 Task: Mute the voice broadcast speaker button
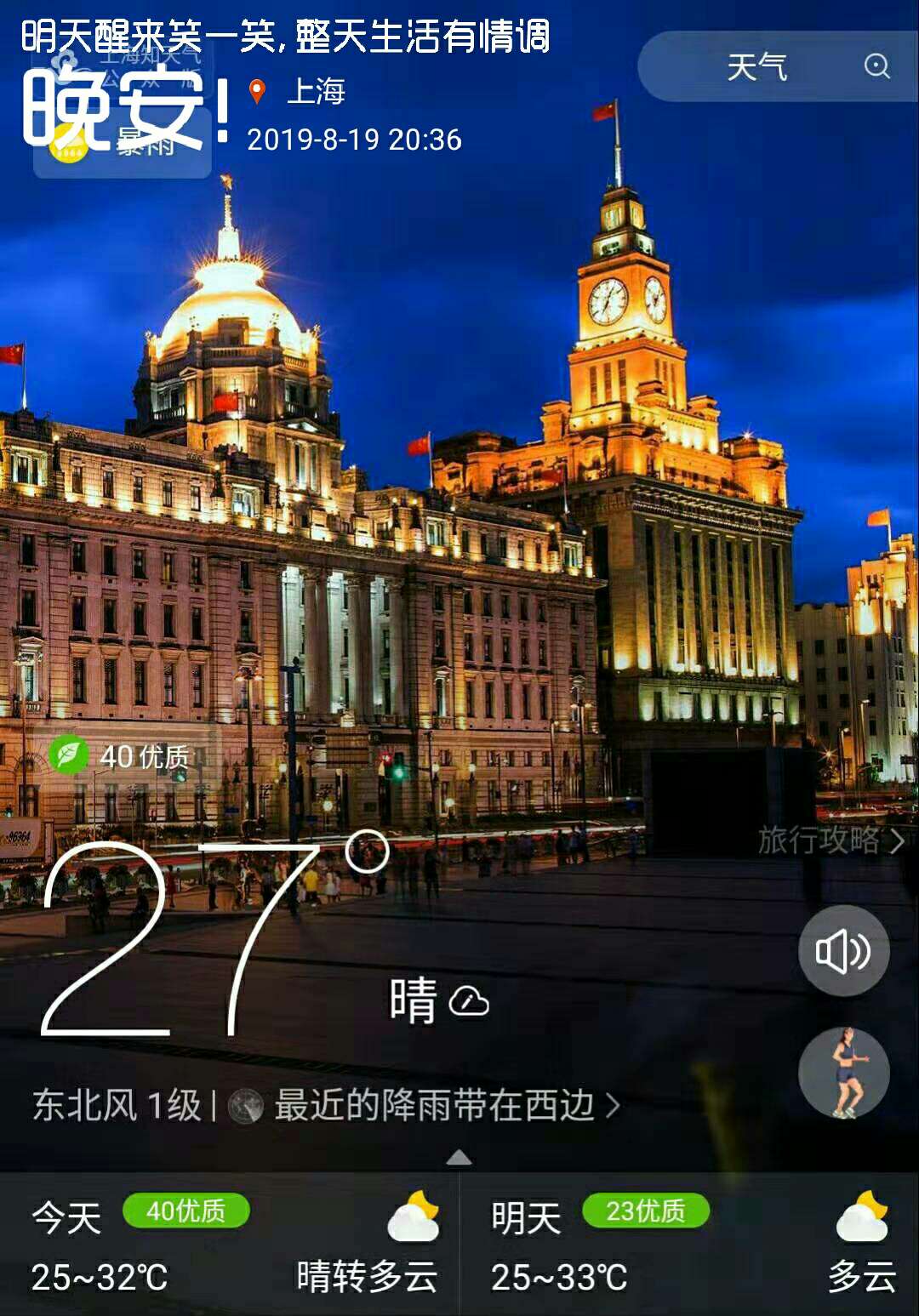coord(843,951)
